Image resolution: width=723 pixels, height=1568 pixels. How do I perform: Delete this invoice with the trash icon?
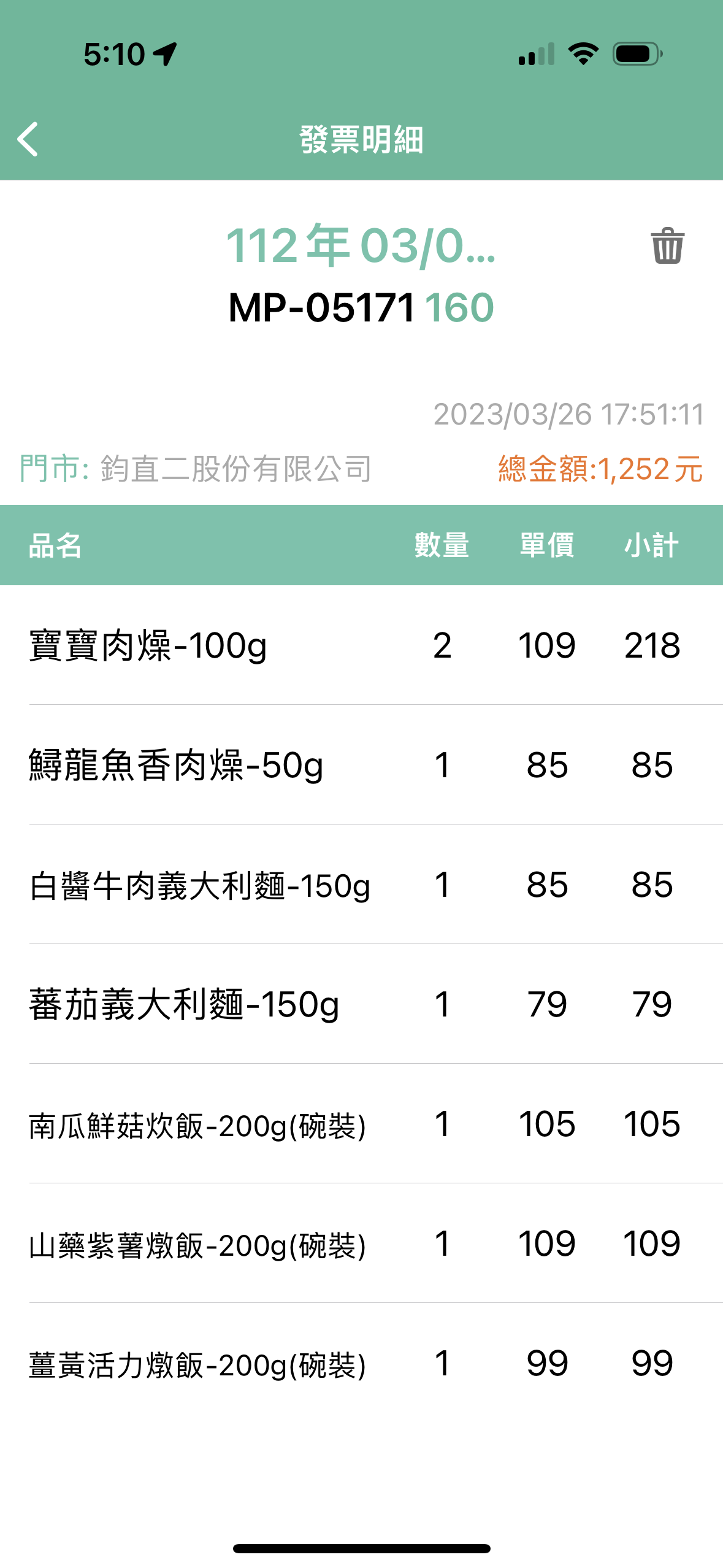tap(667, 245)
